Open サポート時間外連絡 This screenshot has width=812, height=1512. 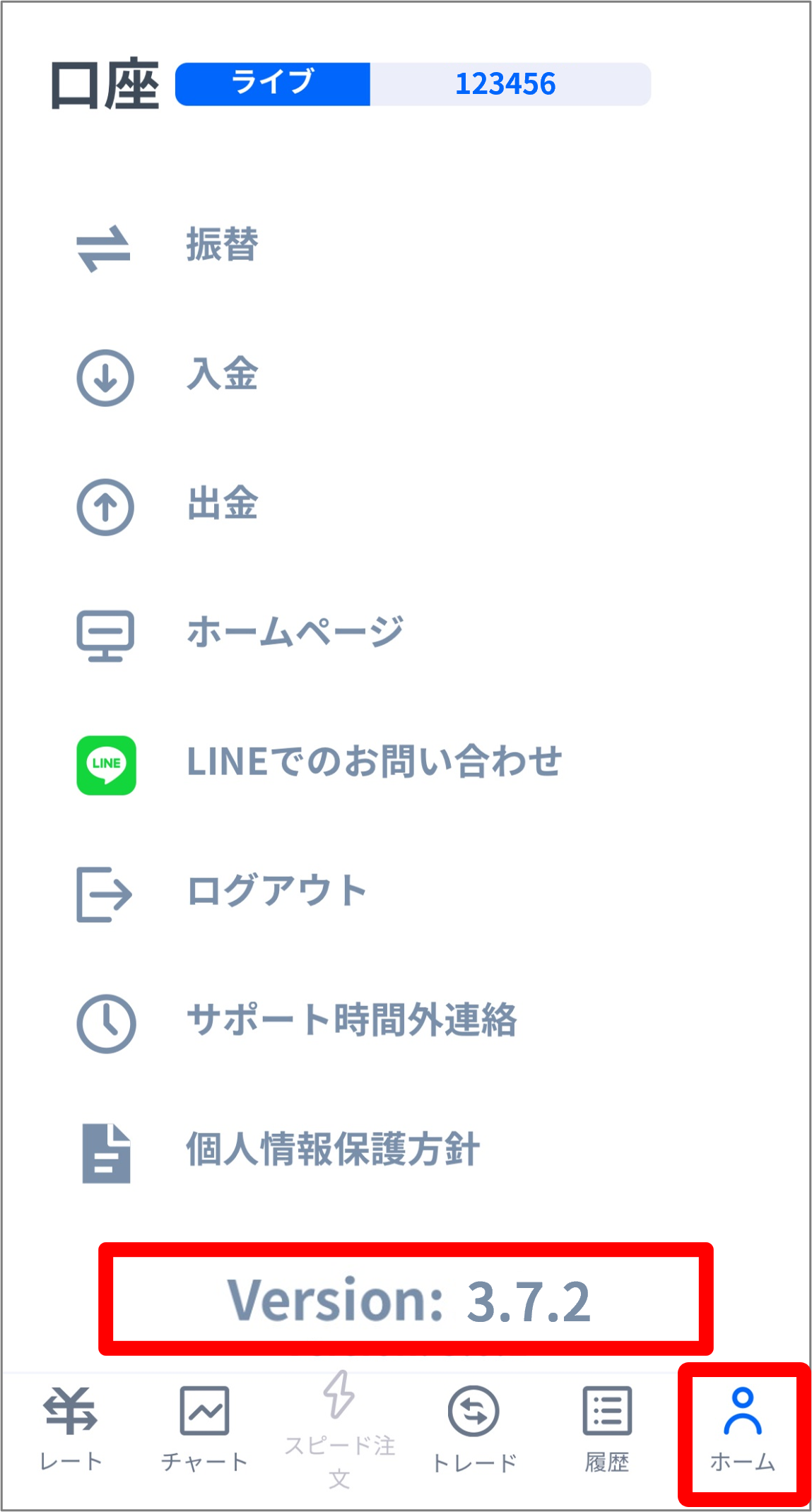(351, 1021)
